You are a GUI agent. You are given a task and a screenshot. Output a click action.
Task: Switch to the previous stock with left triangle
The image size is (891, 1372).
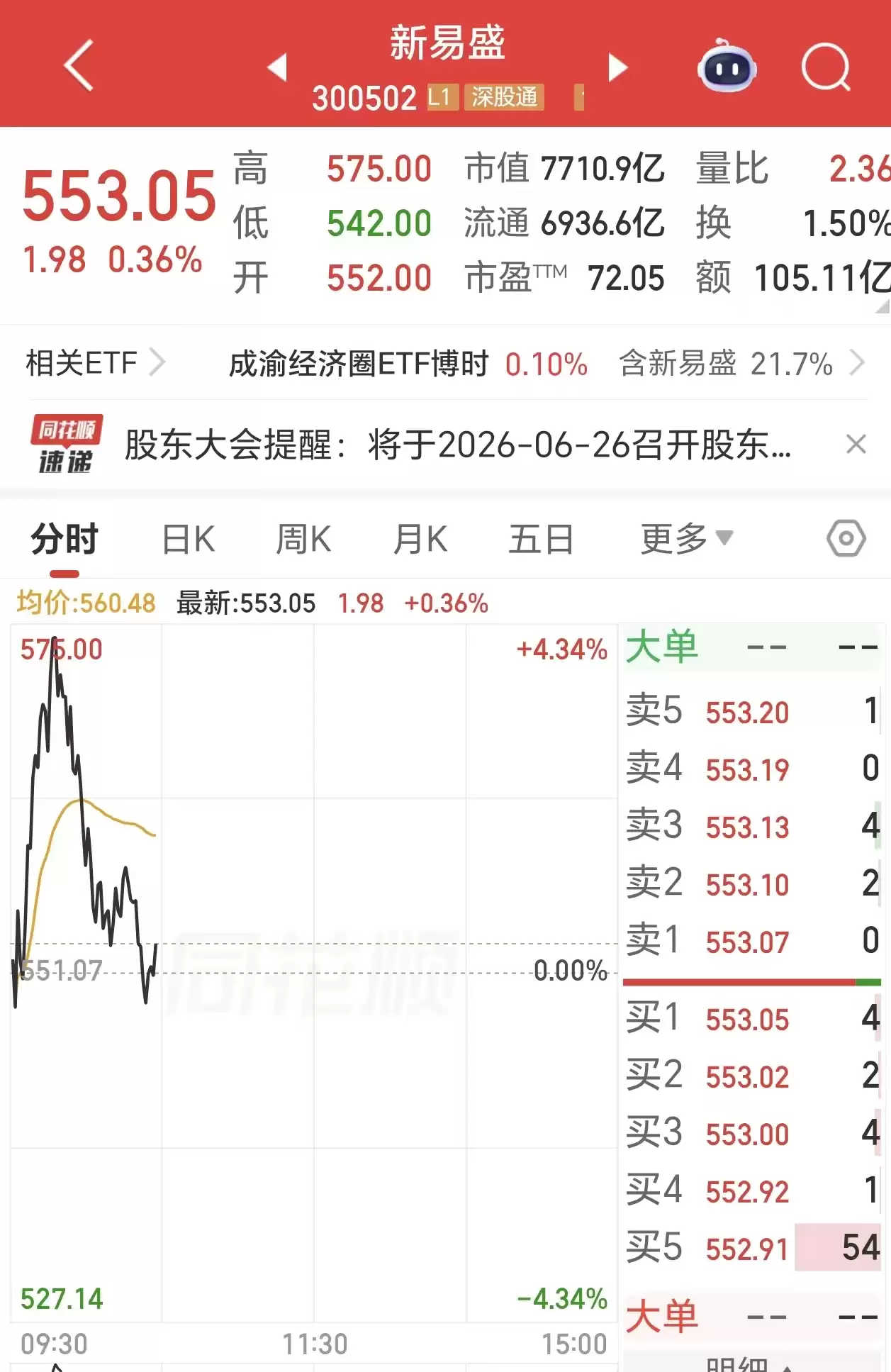(277, 67)
